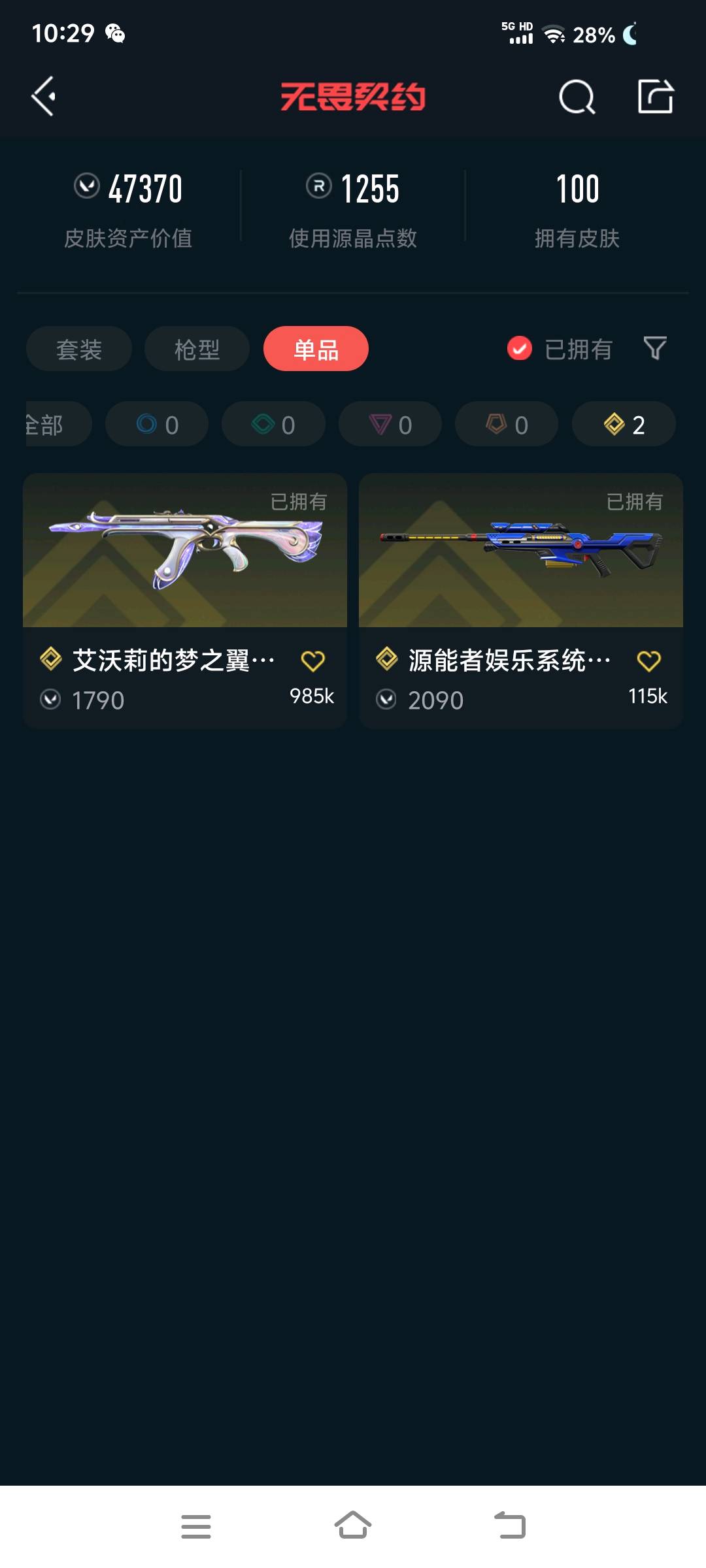Like the 艾沃莉的梦之翼 skin
Screen dimensions: 706x1568
pos(312,661)
